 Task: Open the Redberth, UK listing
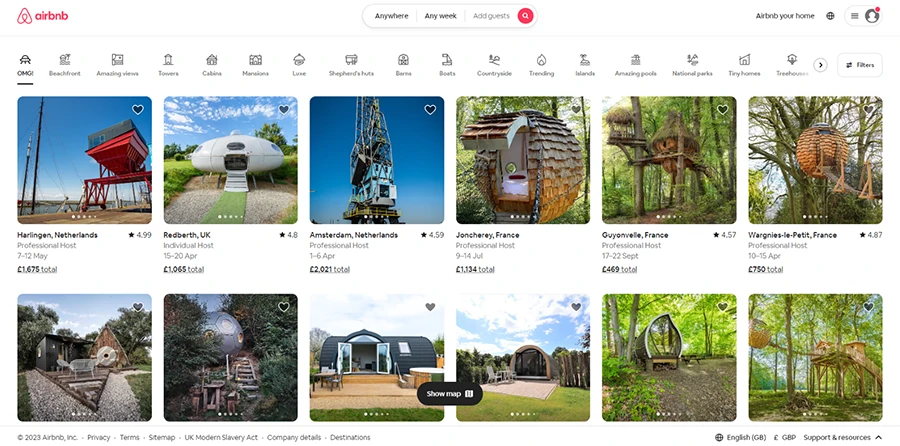click(x=230, y=160)
